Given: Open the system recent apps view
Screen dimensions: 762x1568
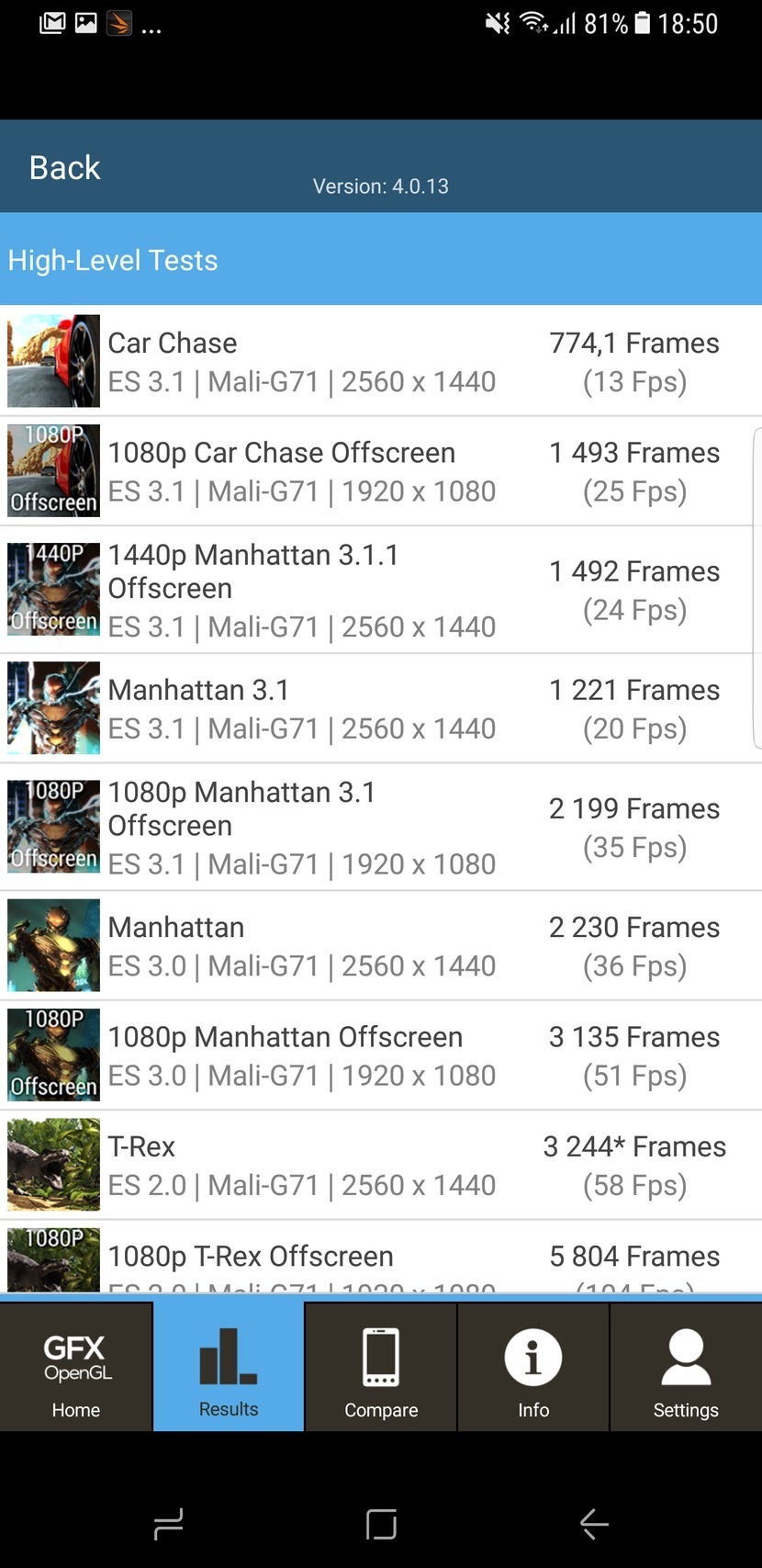Looking at the screenshot, I should coord(168,1524).
